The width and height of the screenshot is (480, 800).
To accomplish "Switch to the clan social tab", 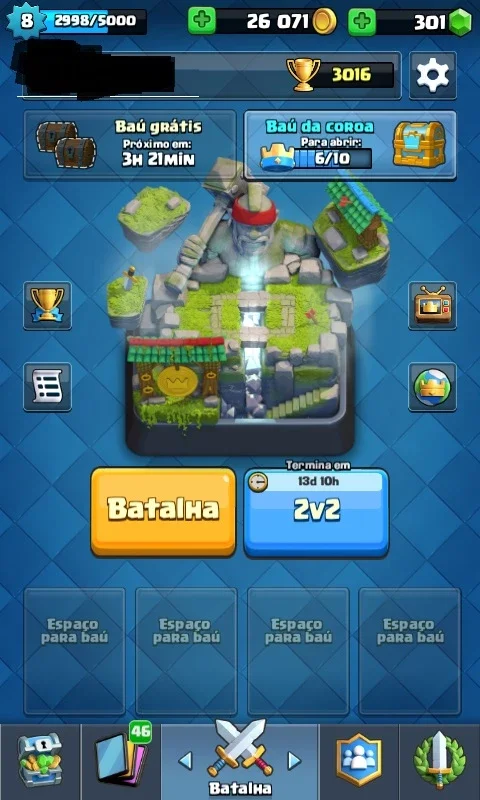I will (359, 762).
